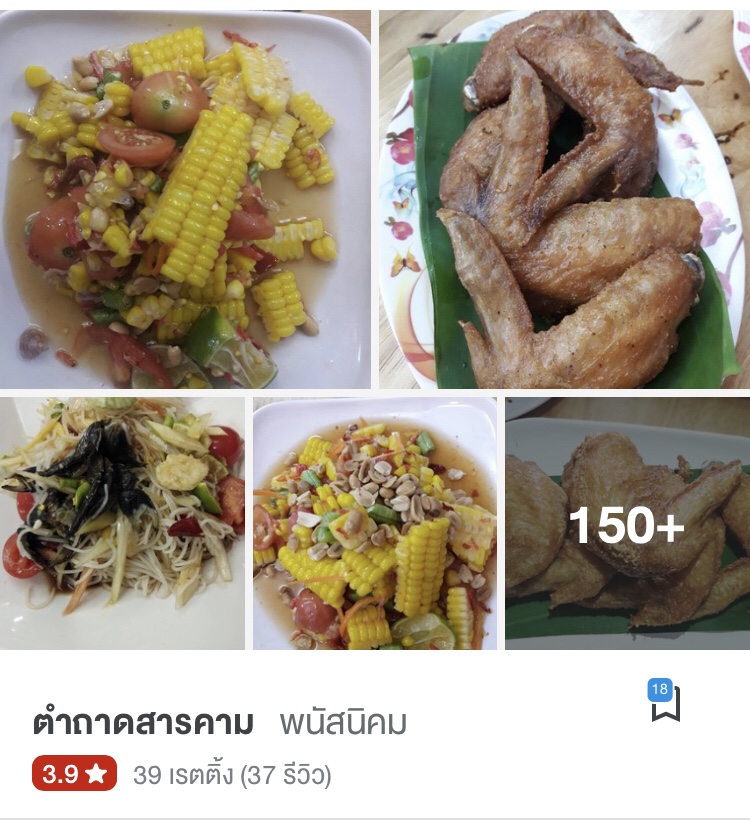Open the 3.9 star rating reviews

[x=74, y=774]
